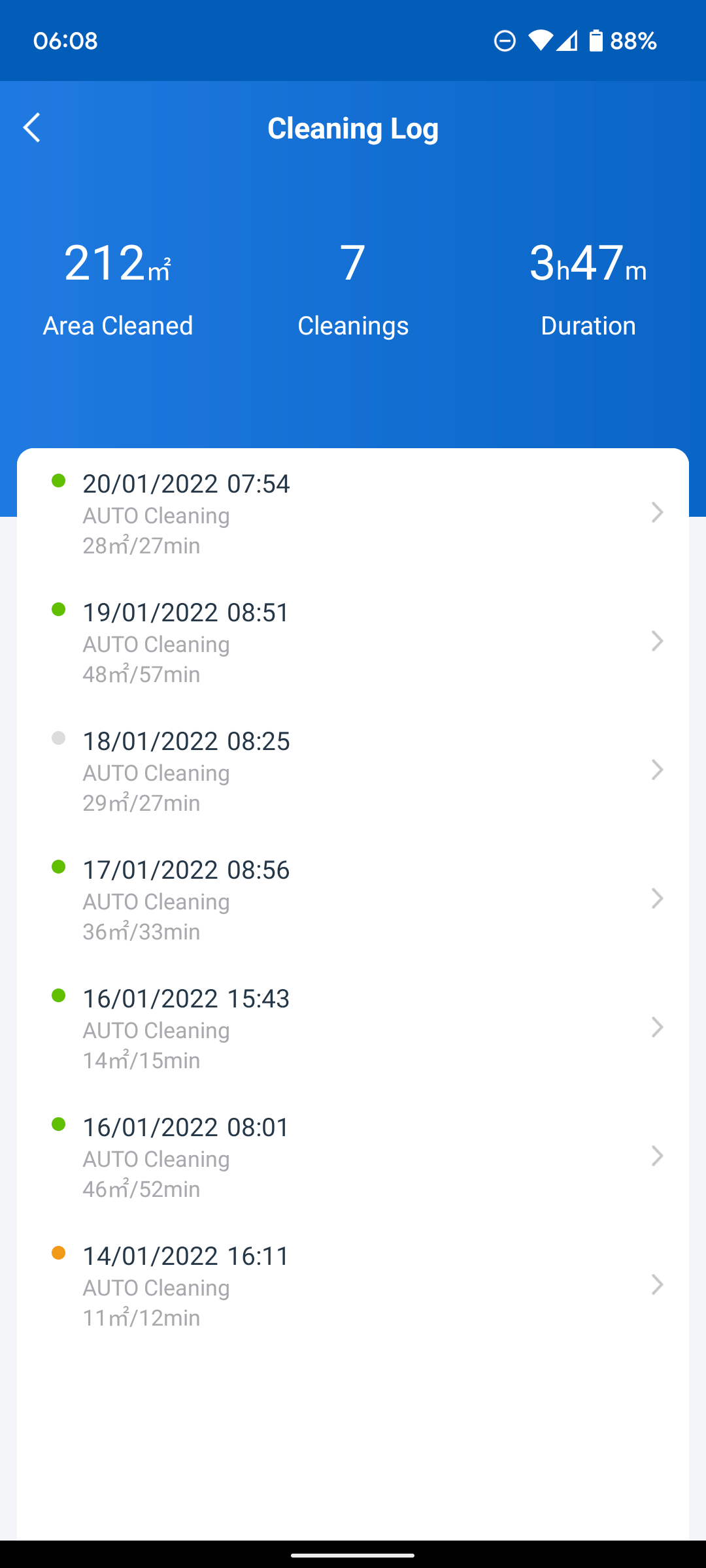Go back from Cleaning Log

32,127
